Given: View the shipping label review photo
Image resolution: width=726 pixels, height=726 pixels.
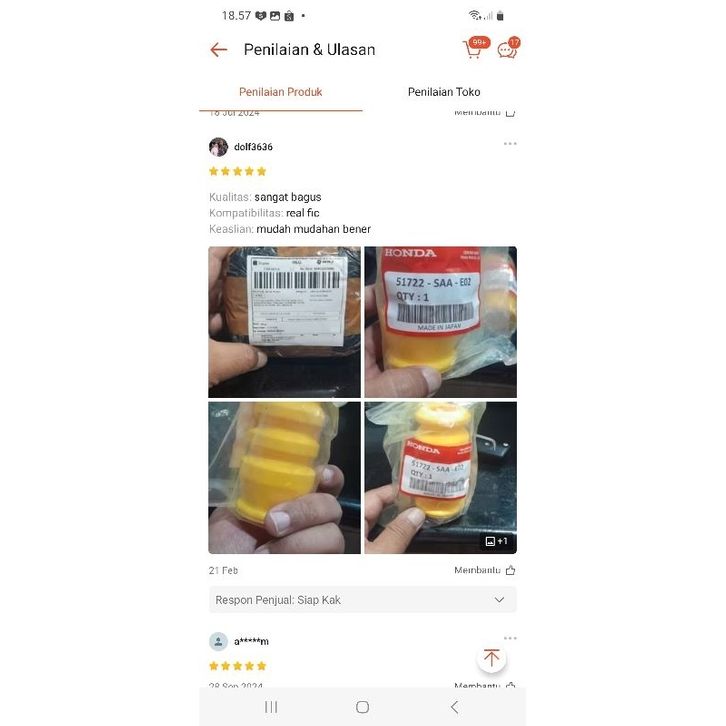Looking at the screenshot, I should 284,322.
